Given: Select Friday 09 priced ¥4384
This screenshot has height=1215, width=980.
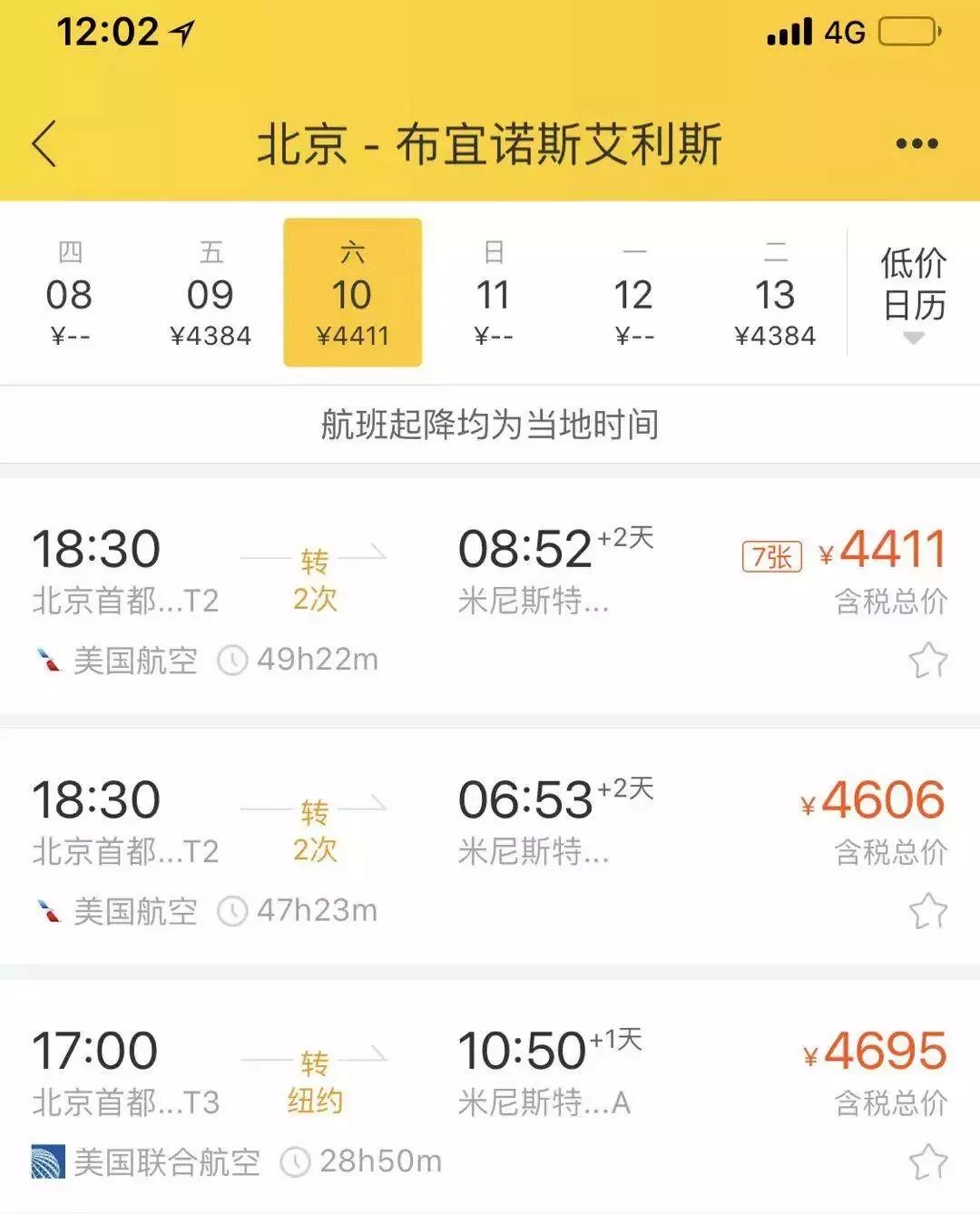Looking at the screenshot, I should pos(211,293).
